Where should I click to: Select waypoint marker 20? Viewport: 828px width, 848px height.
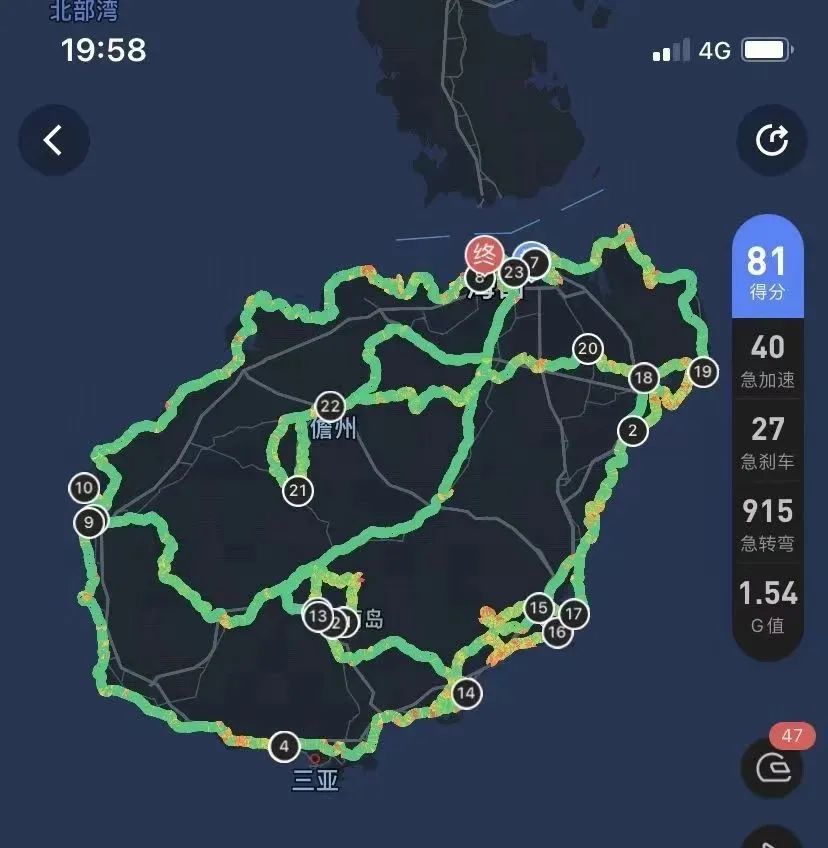(588, 348)
